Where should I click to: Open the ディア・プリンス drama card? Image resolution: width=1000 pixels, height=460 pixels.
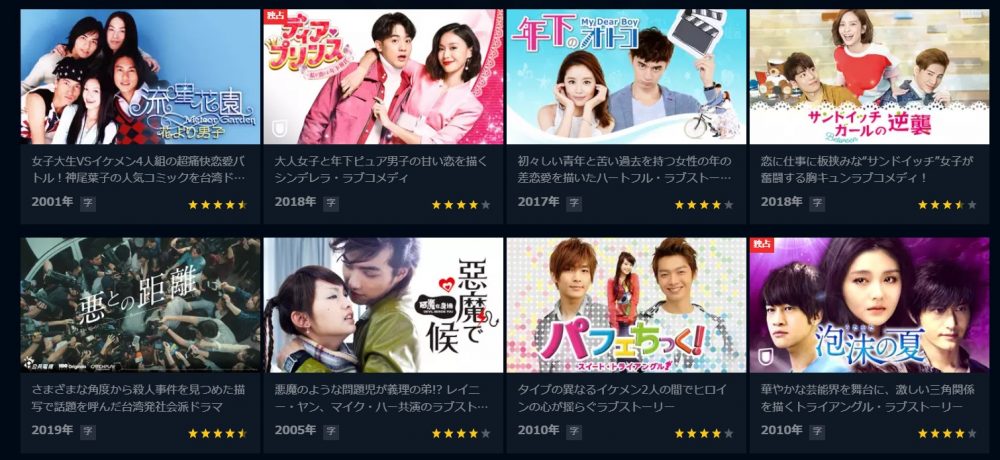[383, 77]
